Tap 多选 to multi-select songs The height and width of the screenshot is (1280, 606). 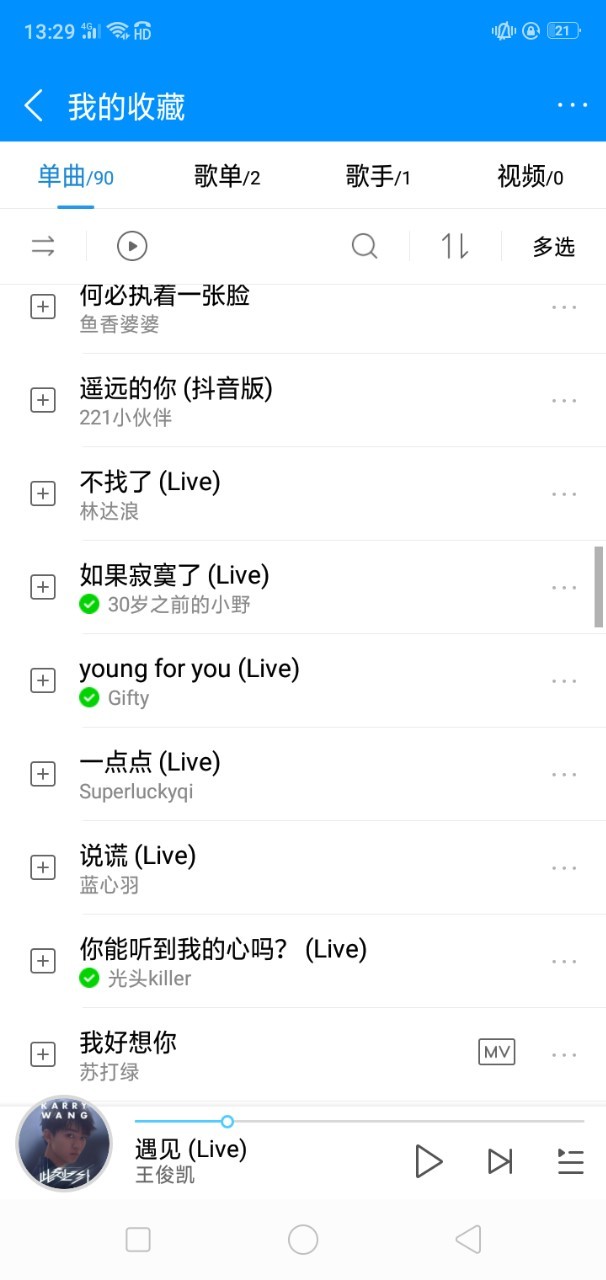pos(554,247)
